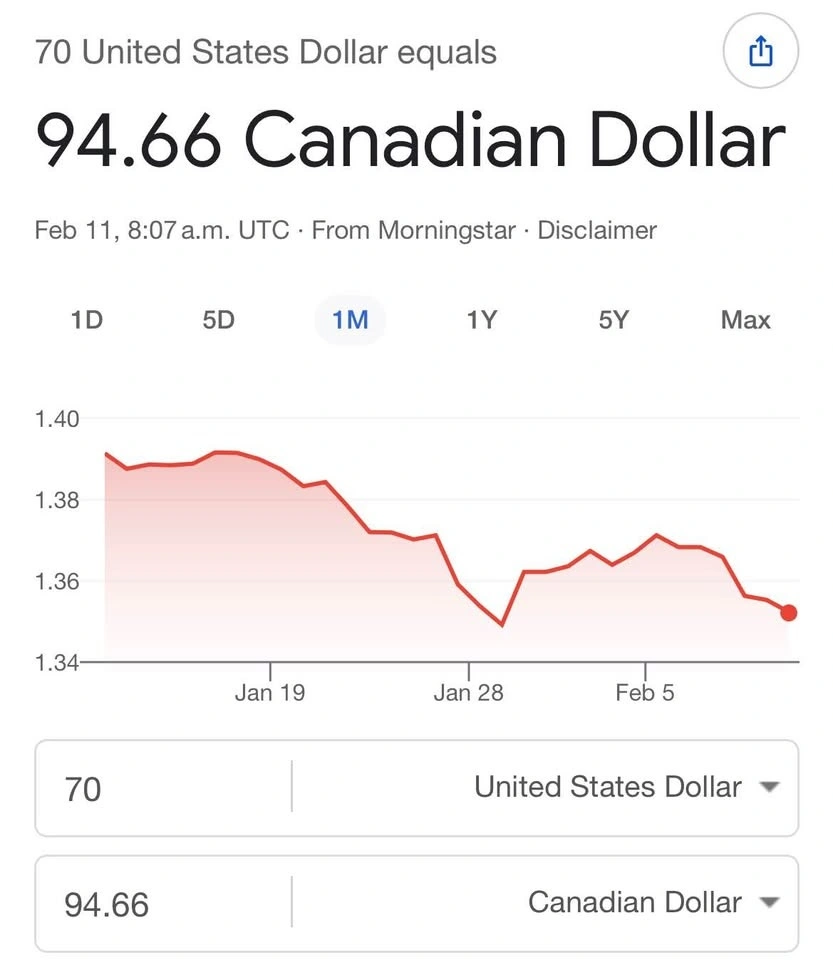Share this currency conversion result
The image size is (833, 960).
pos(761,51)
